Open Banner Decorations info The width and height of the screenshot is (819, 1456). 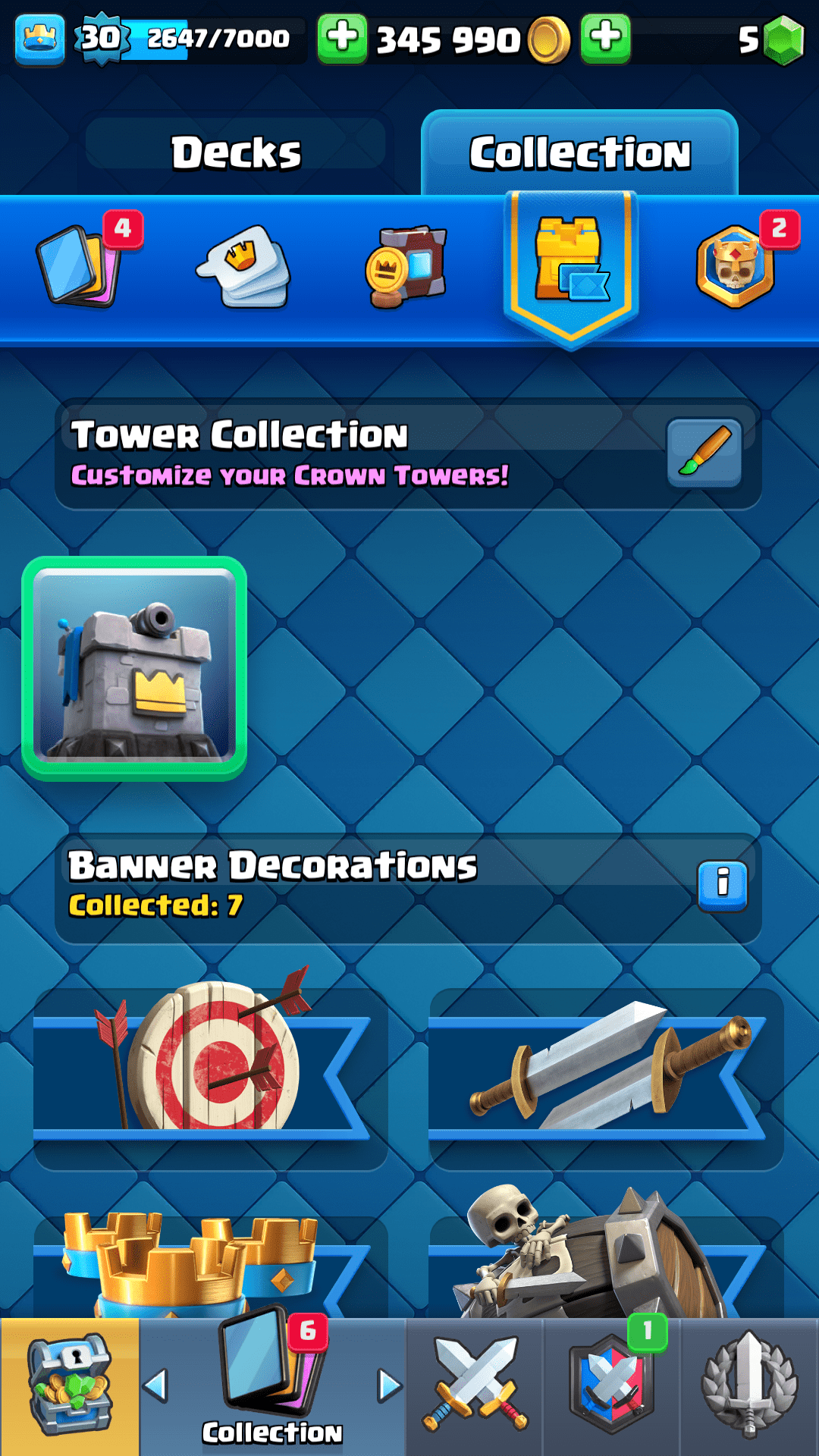pyautogui.click(x=722, y=885)
